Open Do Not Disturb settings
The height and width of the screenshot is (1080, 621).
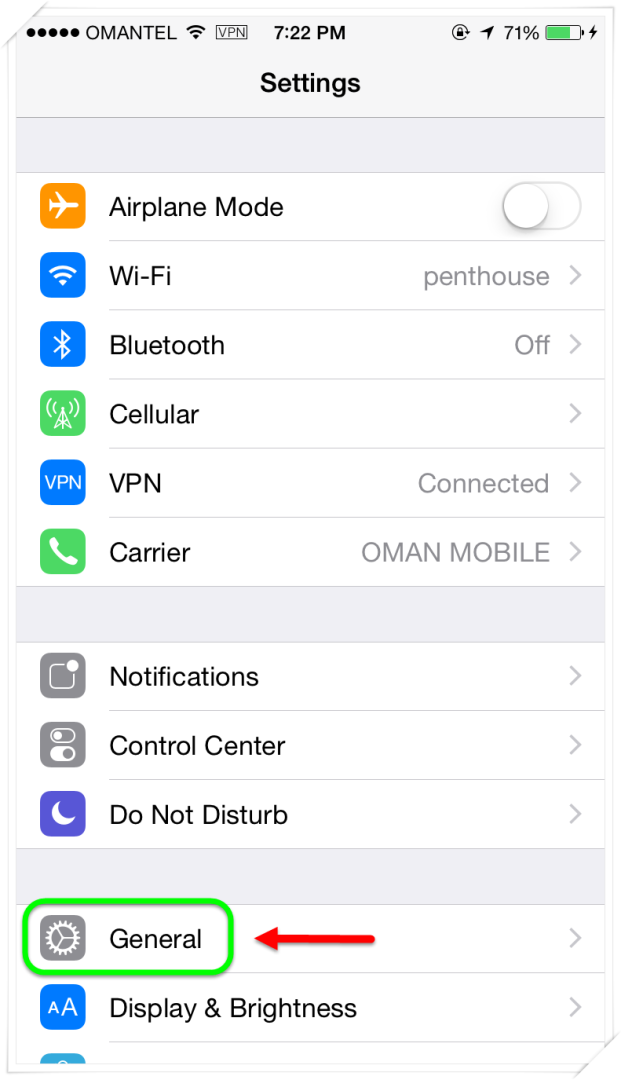(x=310, y=815)
